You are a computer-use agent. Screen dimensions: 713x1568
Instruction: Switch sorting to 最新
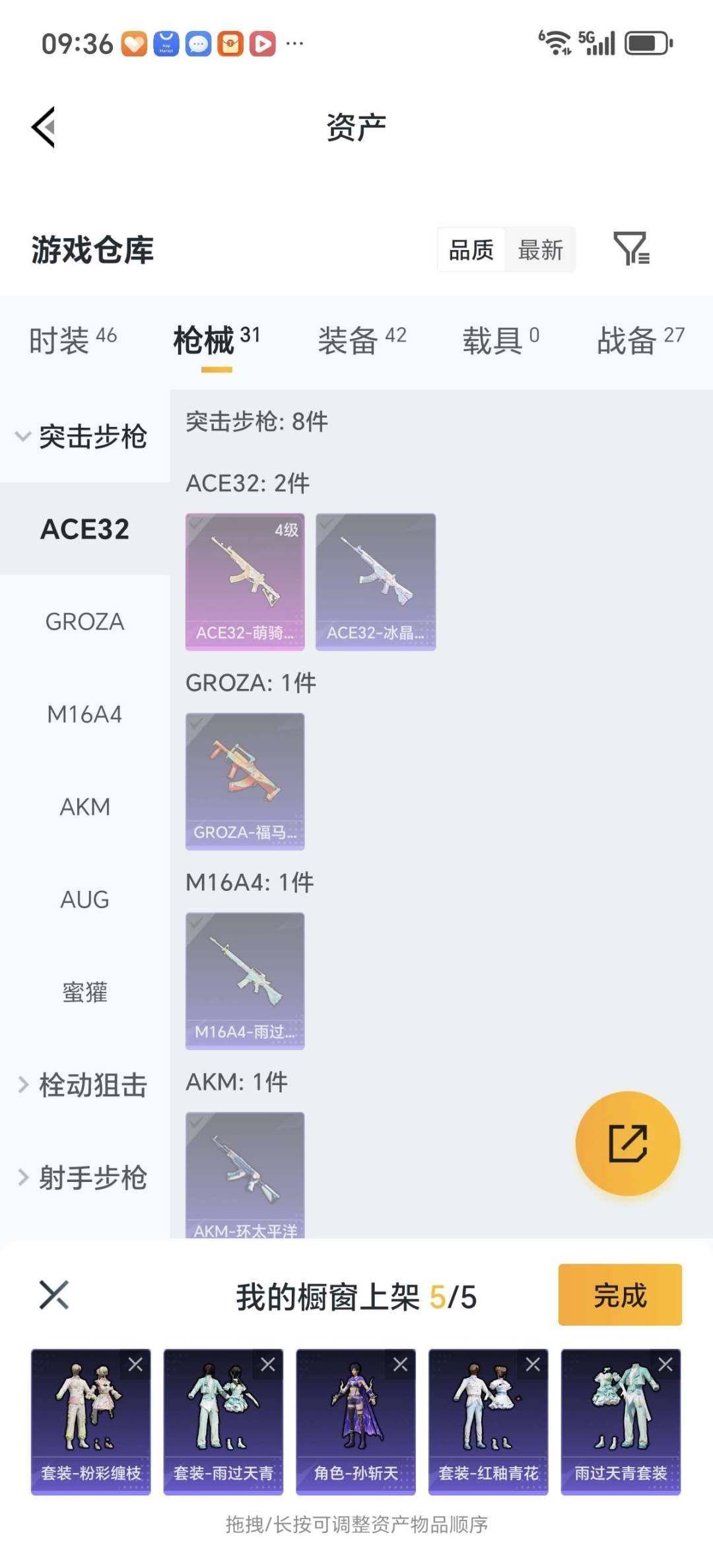pos(540,249)
